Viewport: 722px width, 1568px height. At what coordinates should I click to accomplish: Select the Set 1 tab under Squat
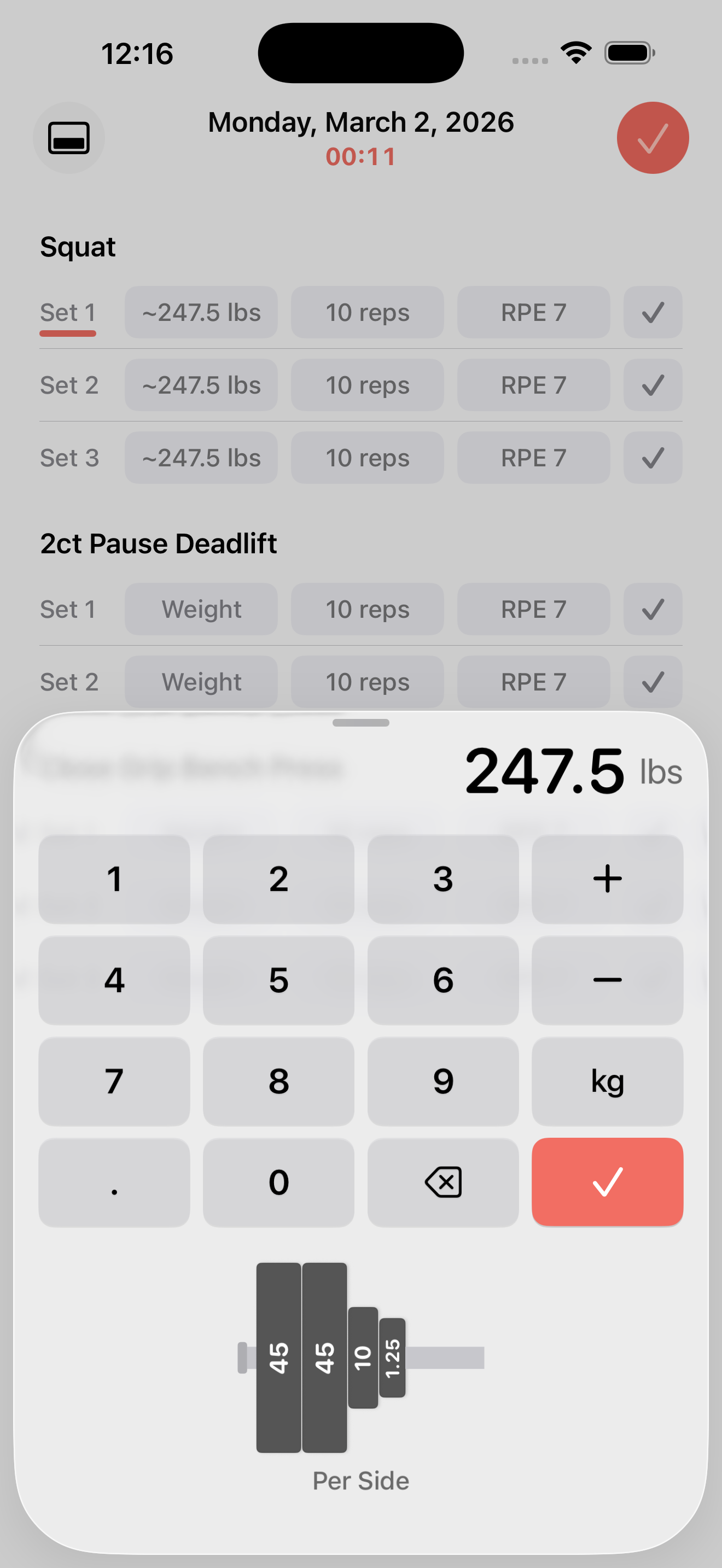point(68,312)
